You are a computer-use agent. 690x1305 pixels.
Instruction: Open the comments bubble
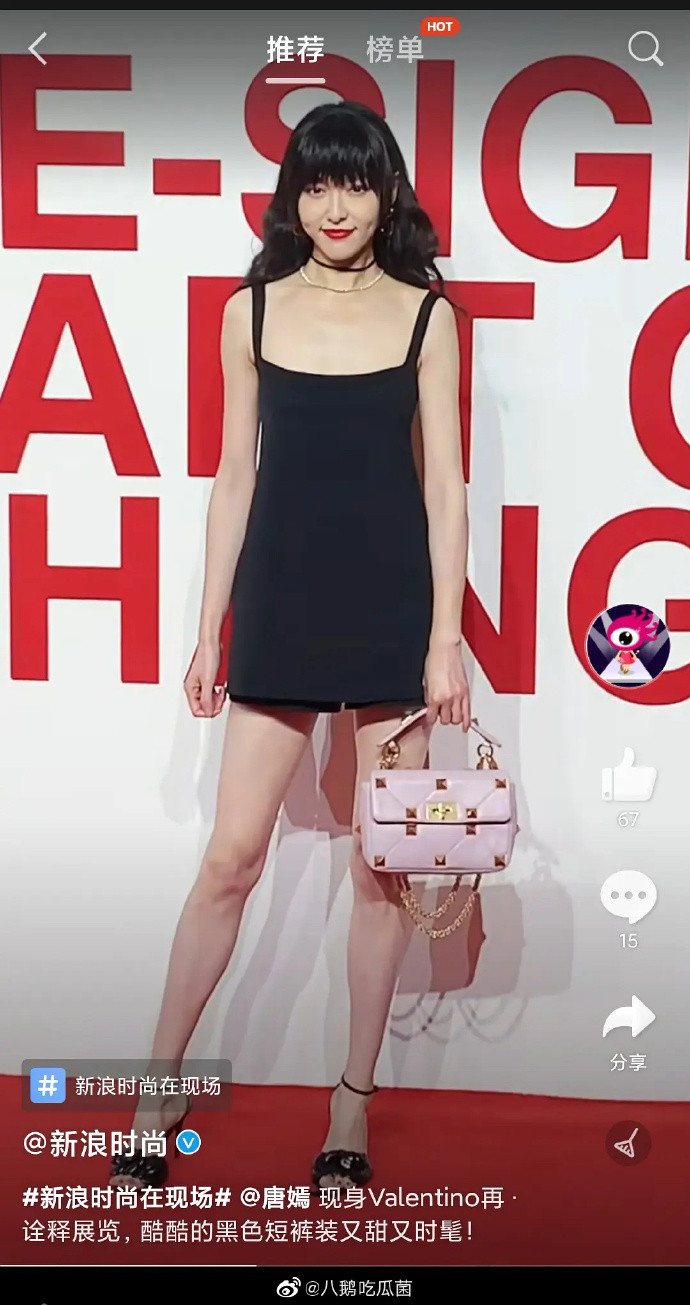click(x=628, y=897)
